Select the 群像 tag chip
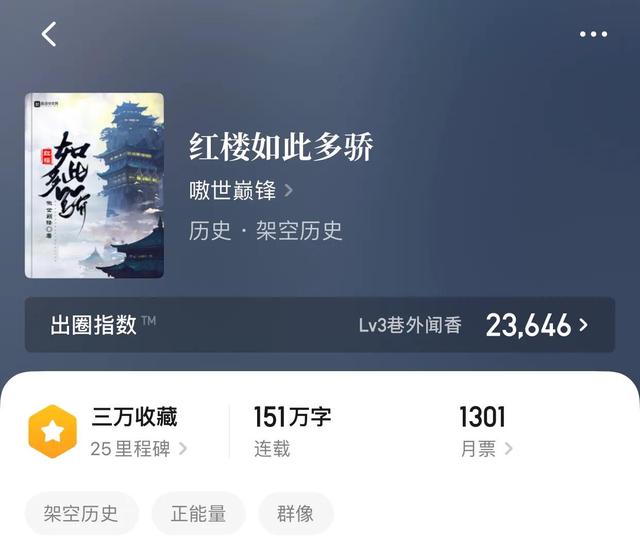640x549 pixels. click(295, 514)
